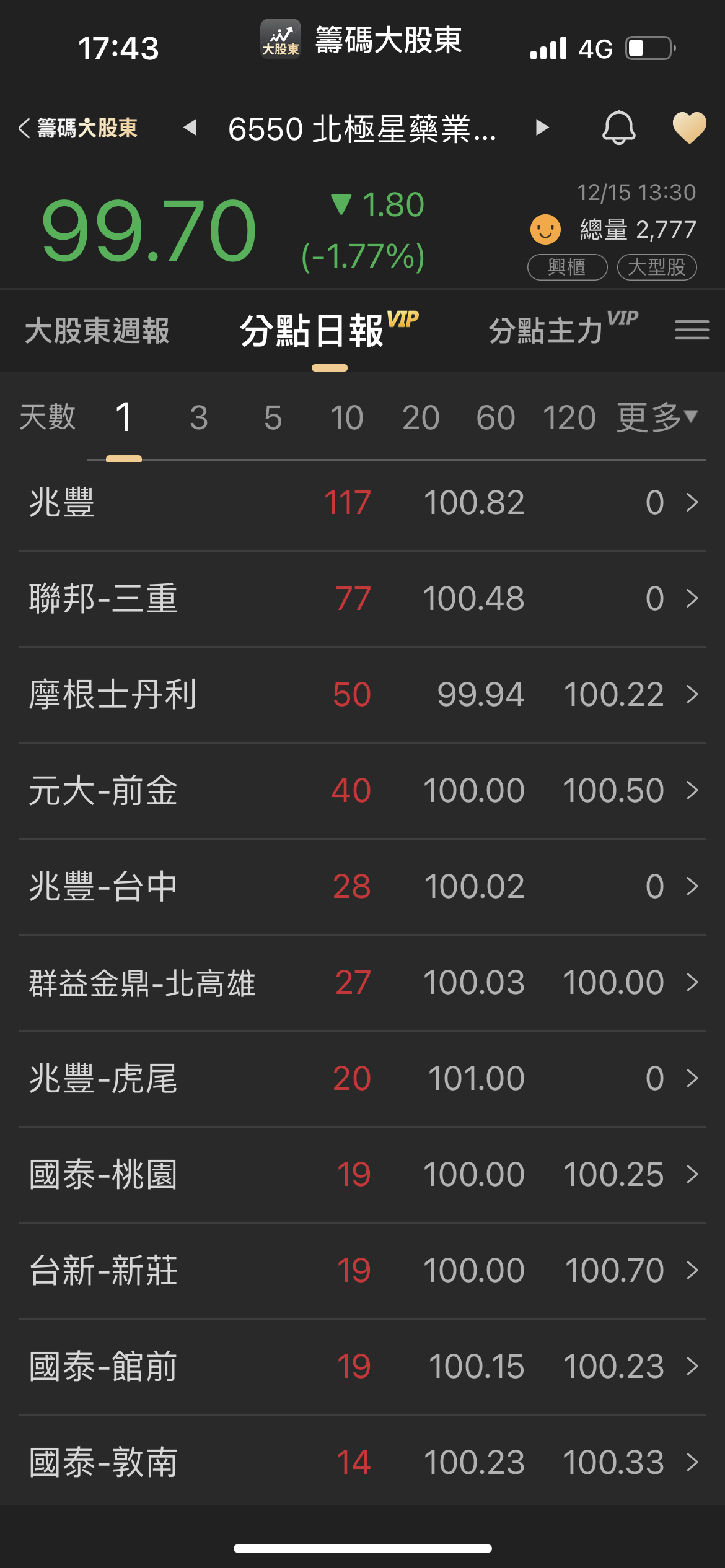Screen dimensions: 725x1568
Task: Select 120 days range
Action: [569, 417]
